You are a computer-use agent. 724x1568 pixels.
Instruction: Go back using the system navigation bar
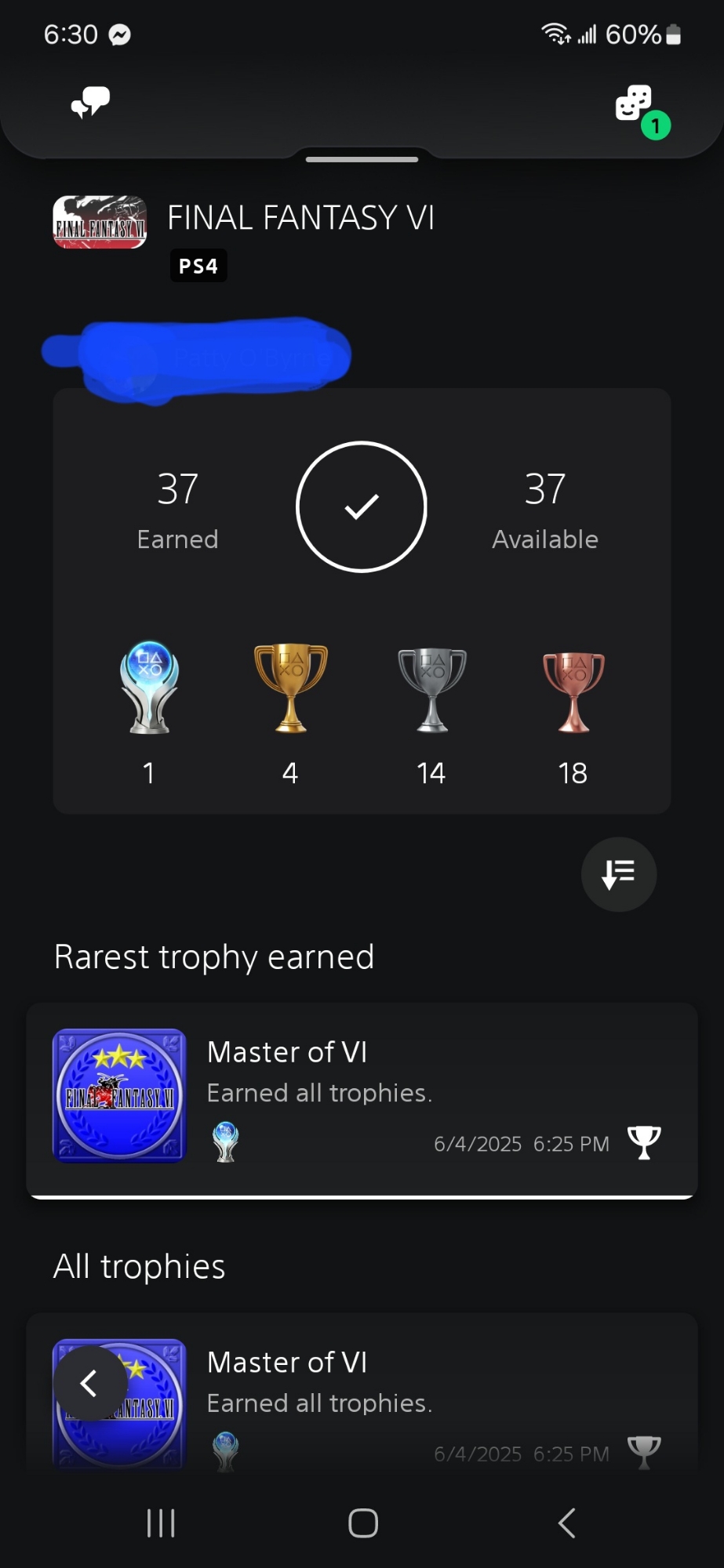[x=566, y=1523]
